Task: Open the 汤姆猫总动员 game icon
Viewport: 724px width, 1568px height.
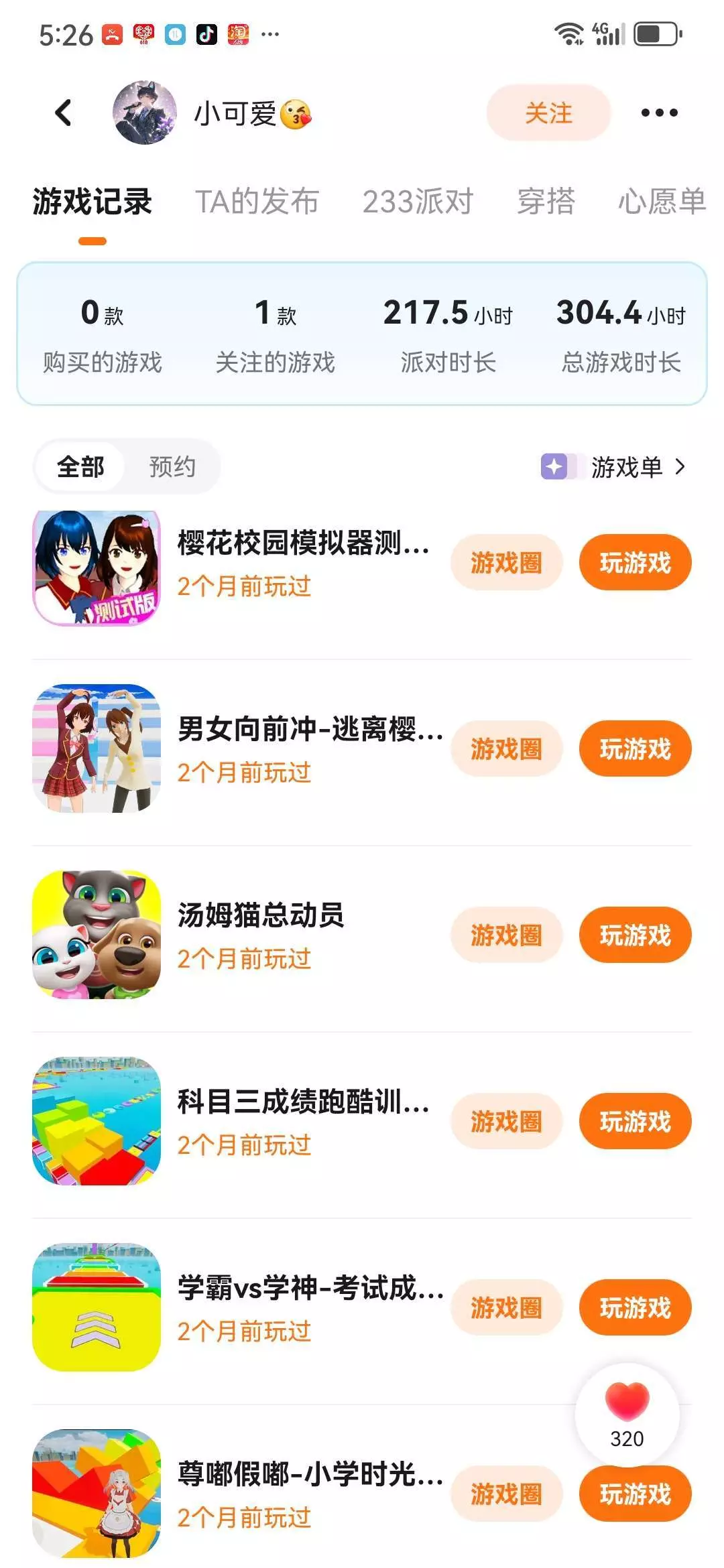Action: (97, 935)
